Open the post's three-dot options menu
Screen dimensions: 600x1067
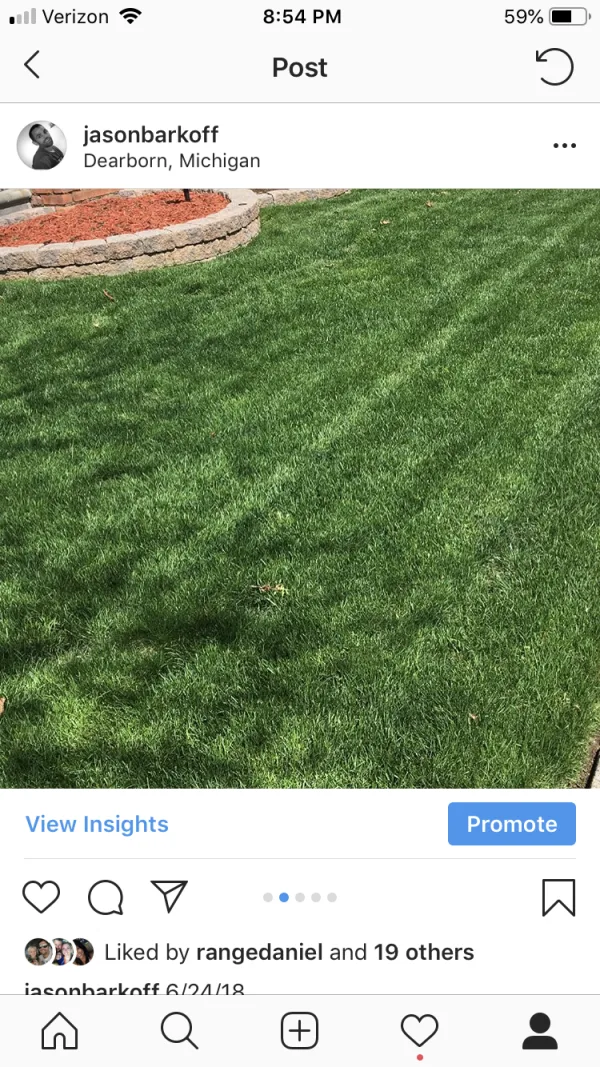(x=564, y=146)
